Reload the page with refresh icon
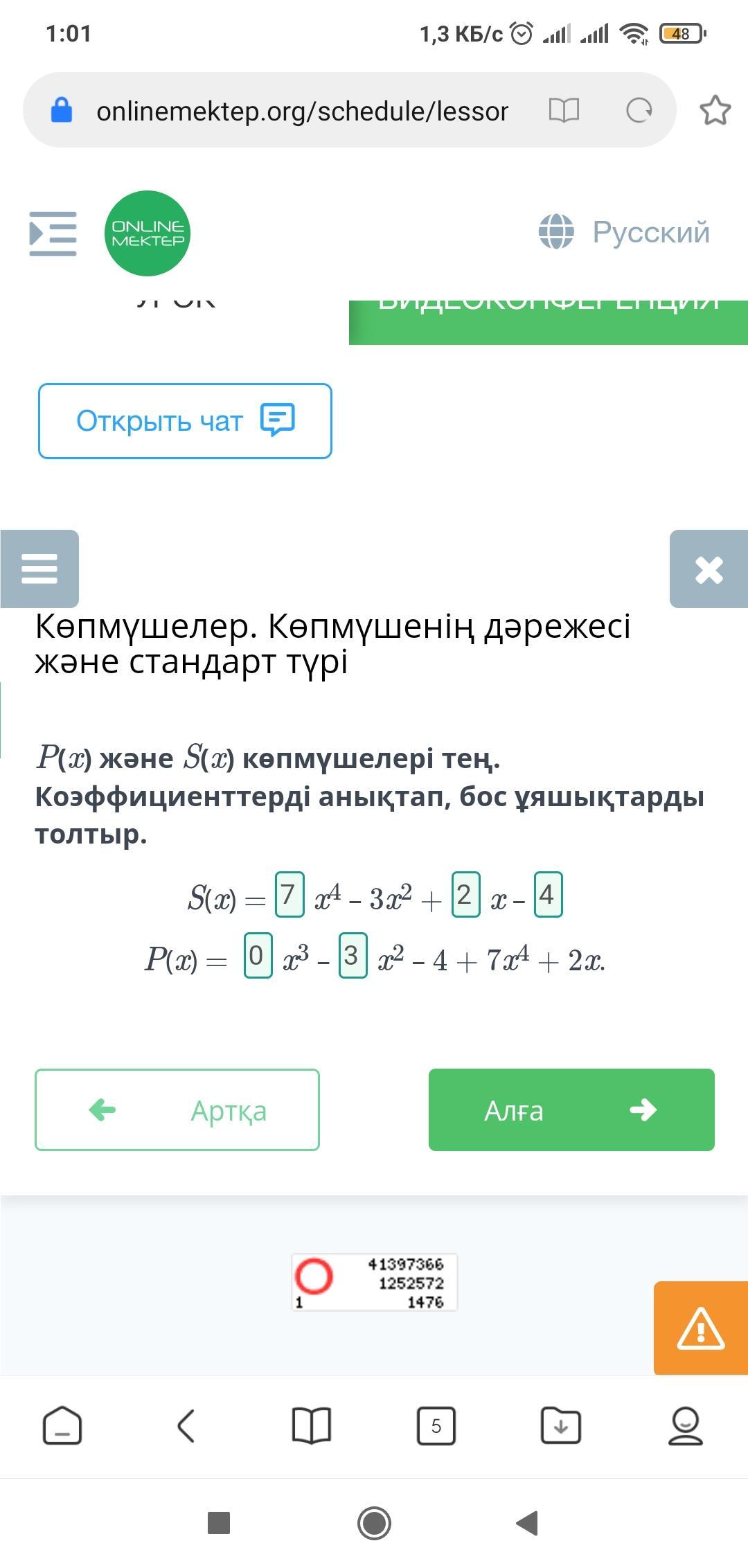 pyautogui.click(x=639, y=110)
